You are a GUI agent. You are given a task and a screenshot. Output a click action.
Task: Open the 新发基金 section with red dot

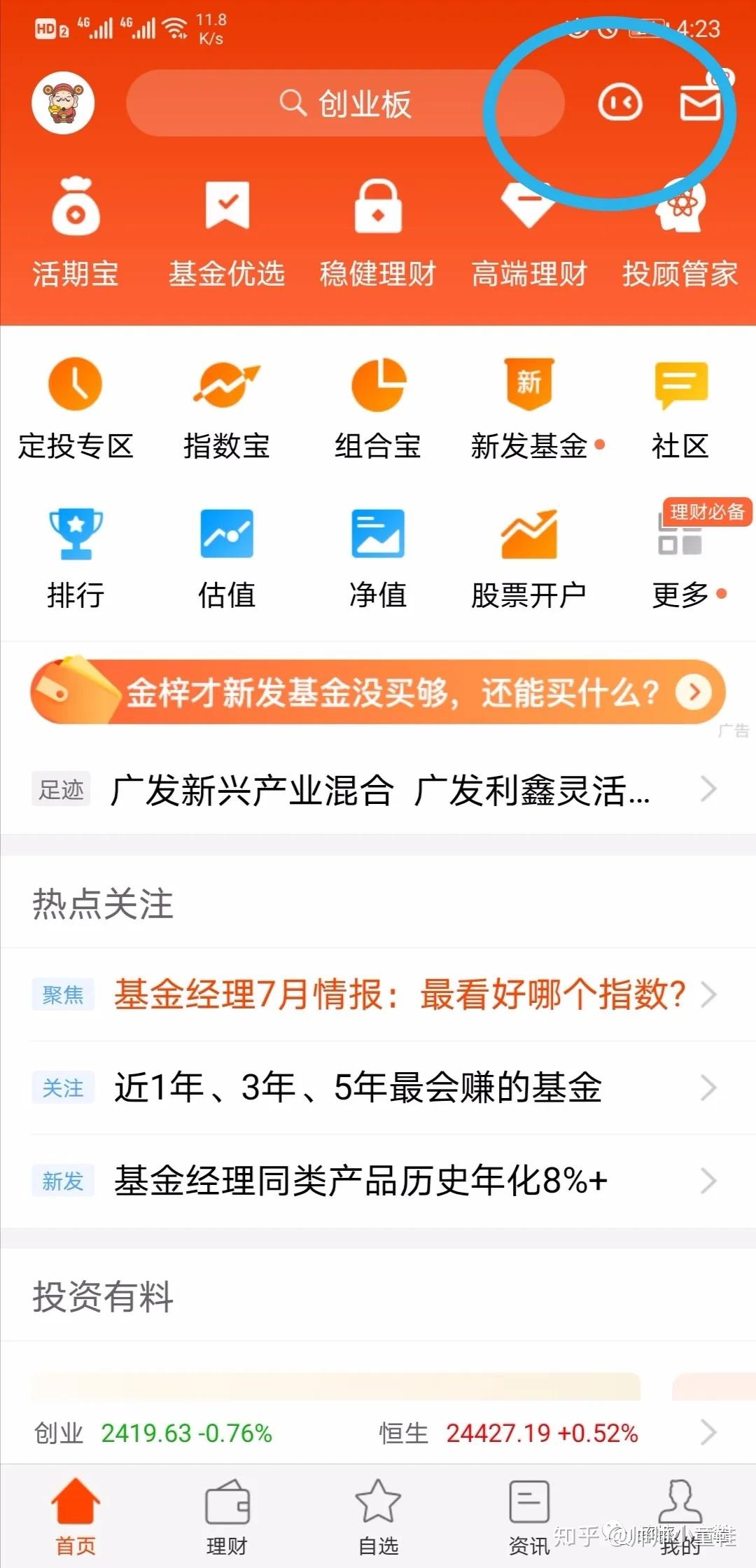click(529, 406)
